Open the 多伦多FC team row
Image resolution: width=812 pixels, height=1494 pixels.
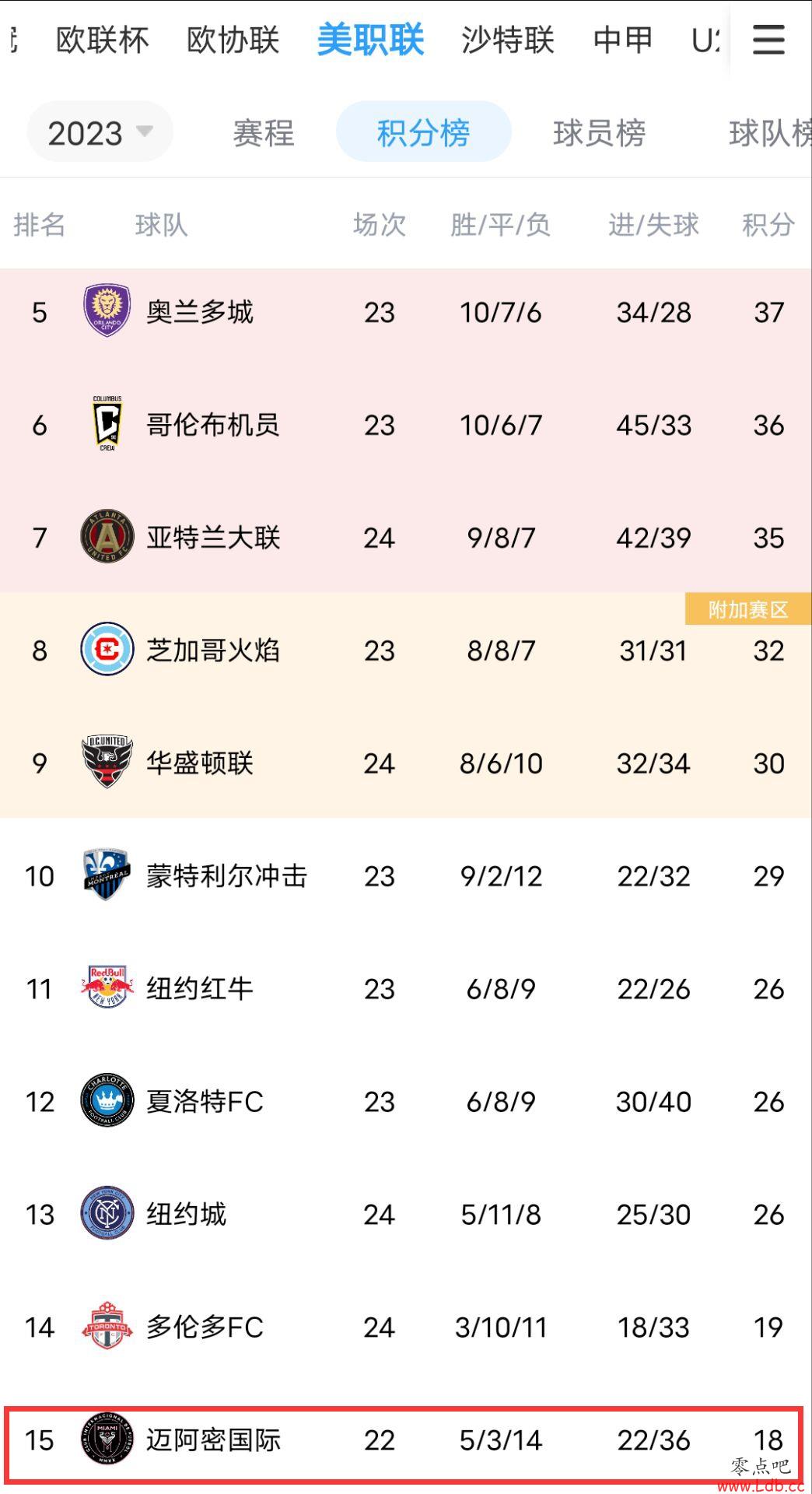pos(406,1327)
